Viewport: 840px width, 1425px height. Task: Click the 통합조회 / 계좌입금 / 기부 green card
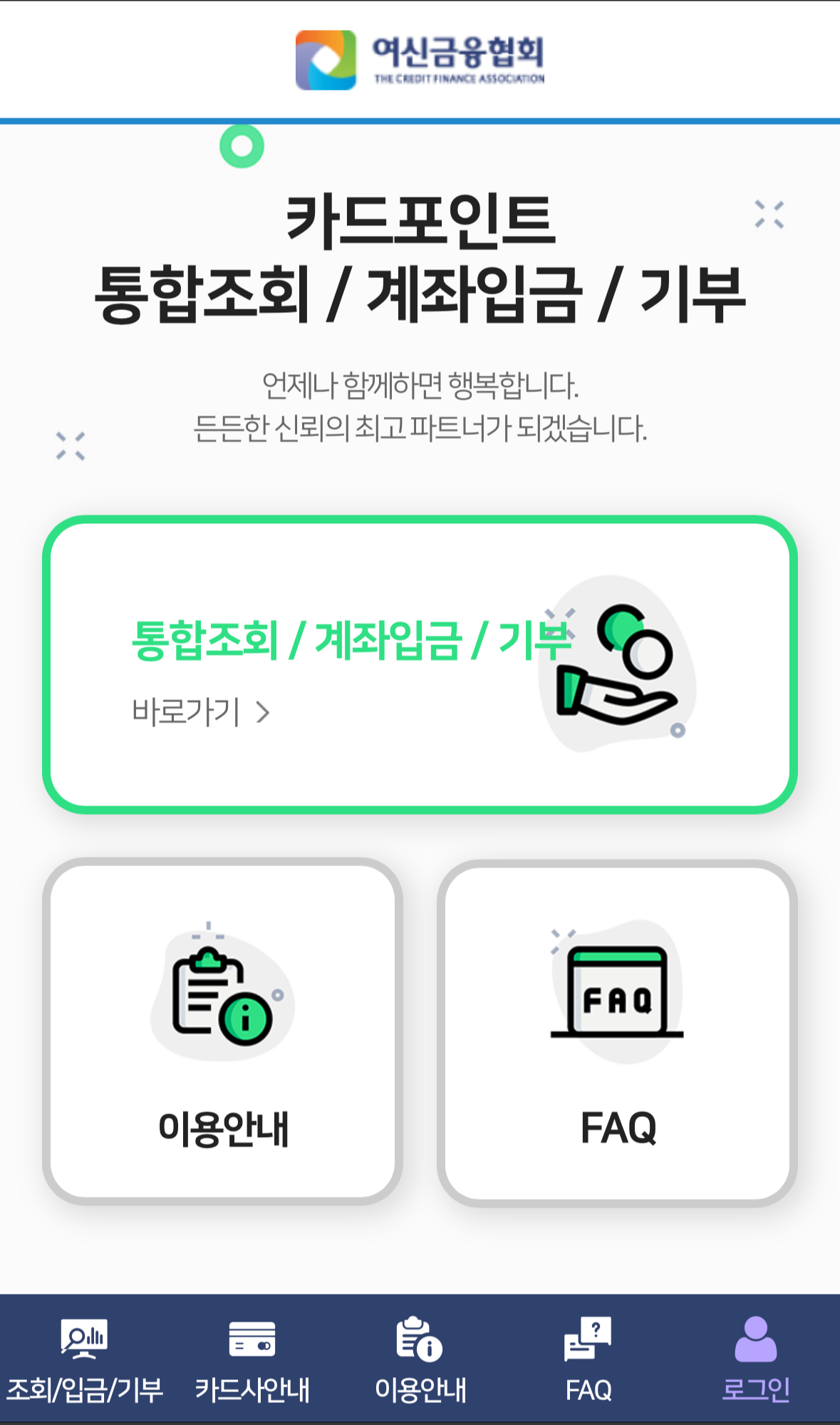point(420,664)
